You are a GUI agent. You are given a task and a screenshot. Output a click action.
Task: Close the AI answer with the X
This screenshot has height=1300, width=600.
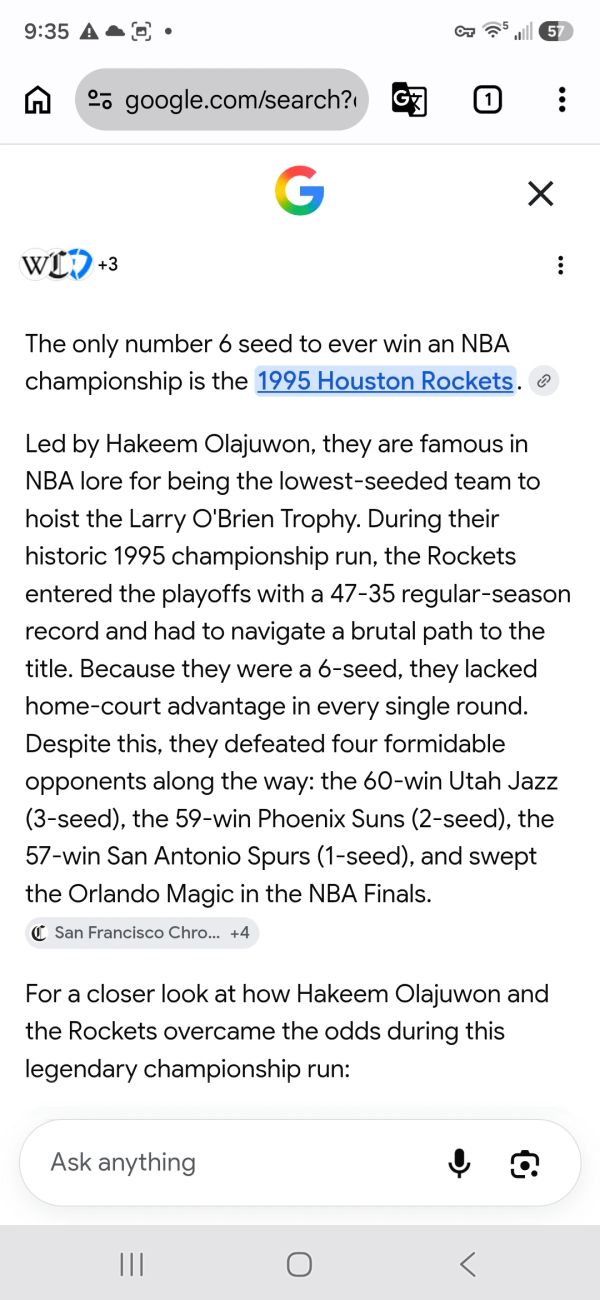click(540, 193)
